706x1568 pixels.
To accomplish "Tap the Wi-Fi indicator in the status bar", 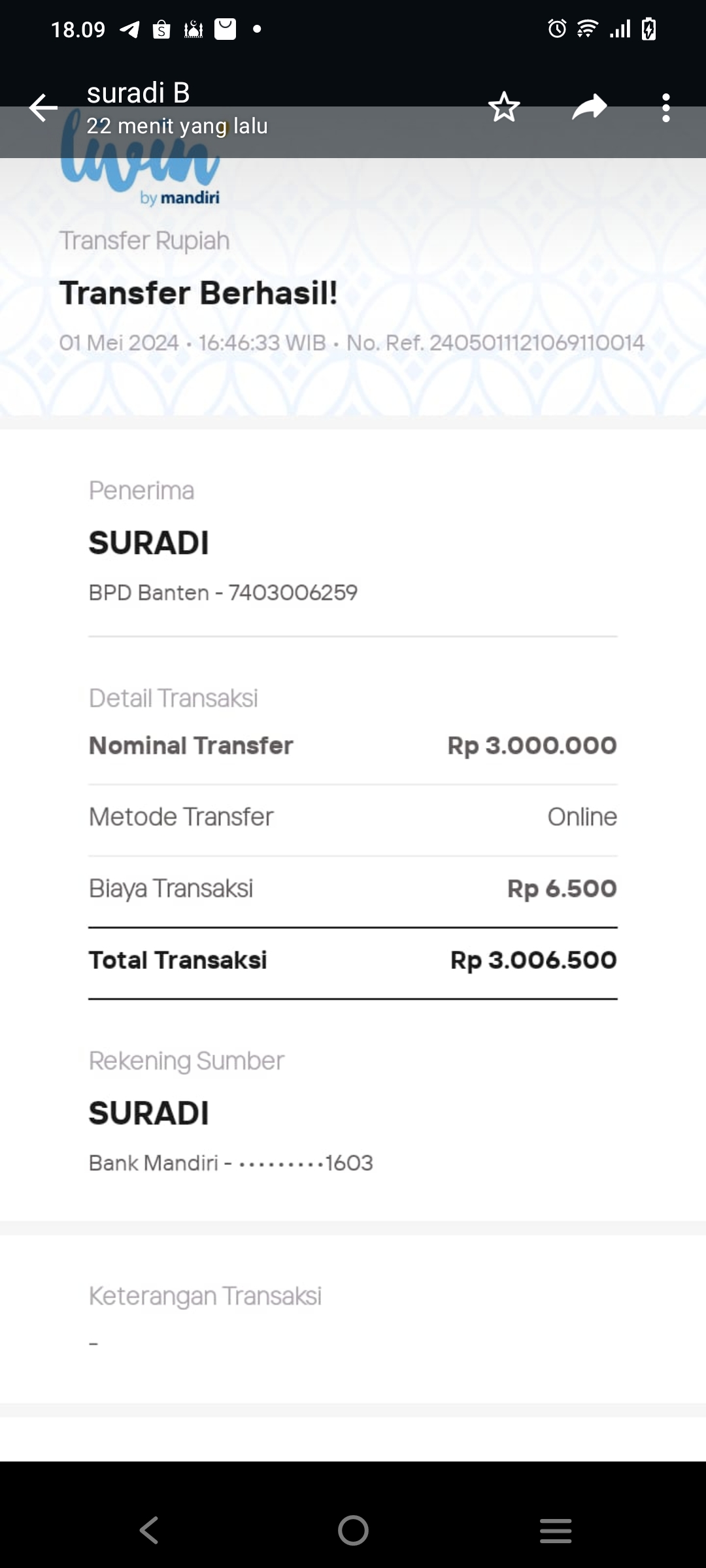I will (586, 27).
